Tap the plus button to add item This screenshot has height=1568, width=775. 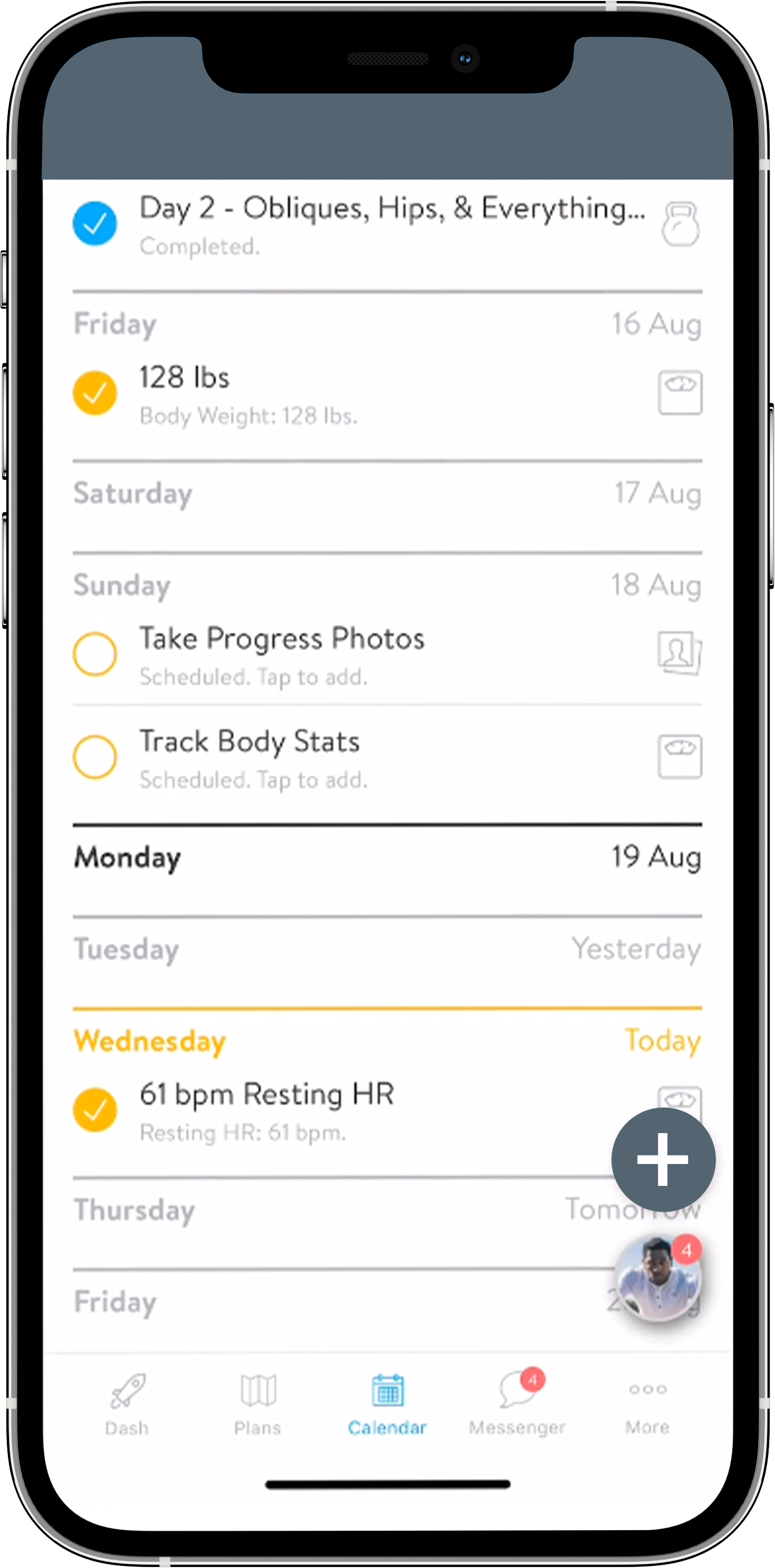click(663, 1159)
